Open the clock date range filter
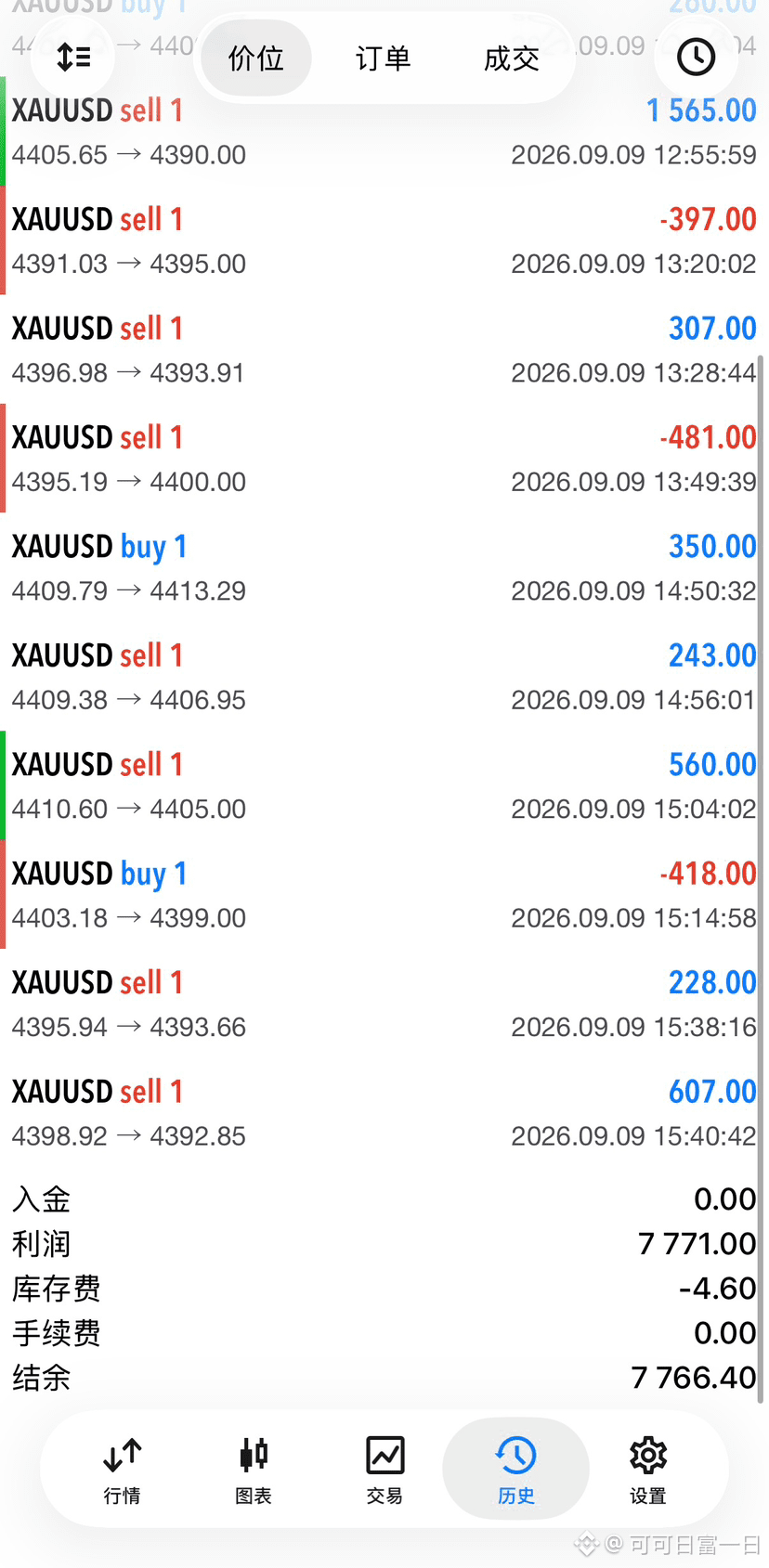 [x=696, y=58]
